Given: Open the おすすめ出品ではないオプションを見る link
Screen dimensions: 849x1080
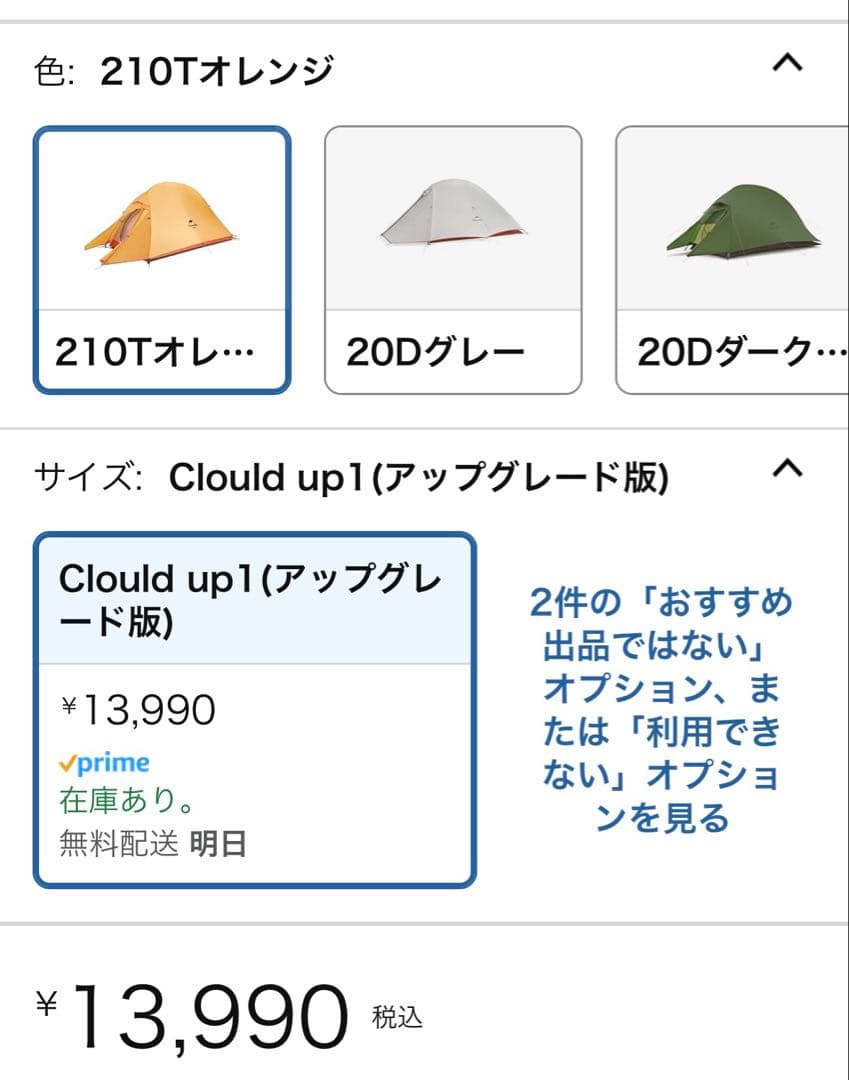Looking at the screenshot, I should pyautogui.click(x=661, y=710).
